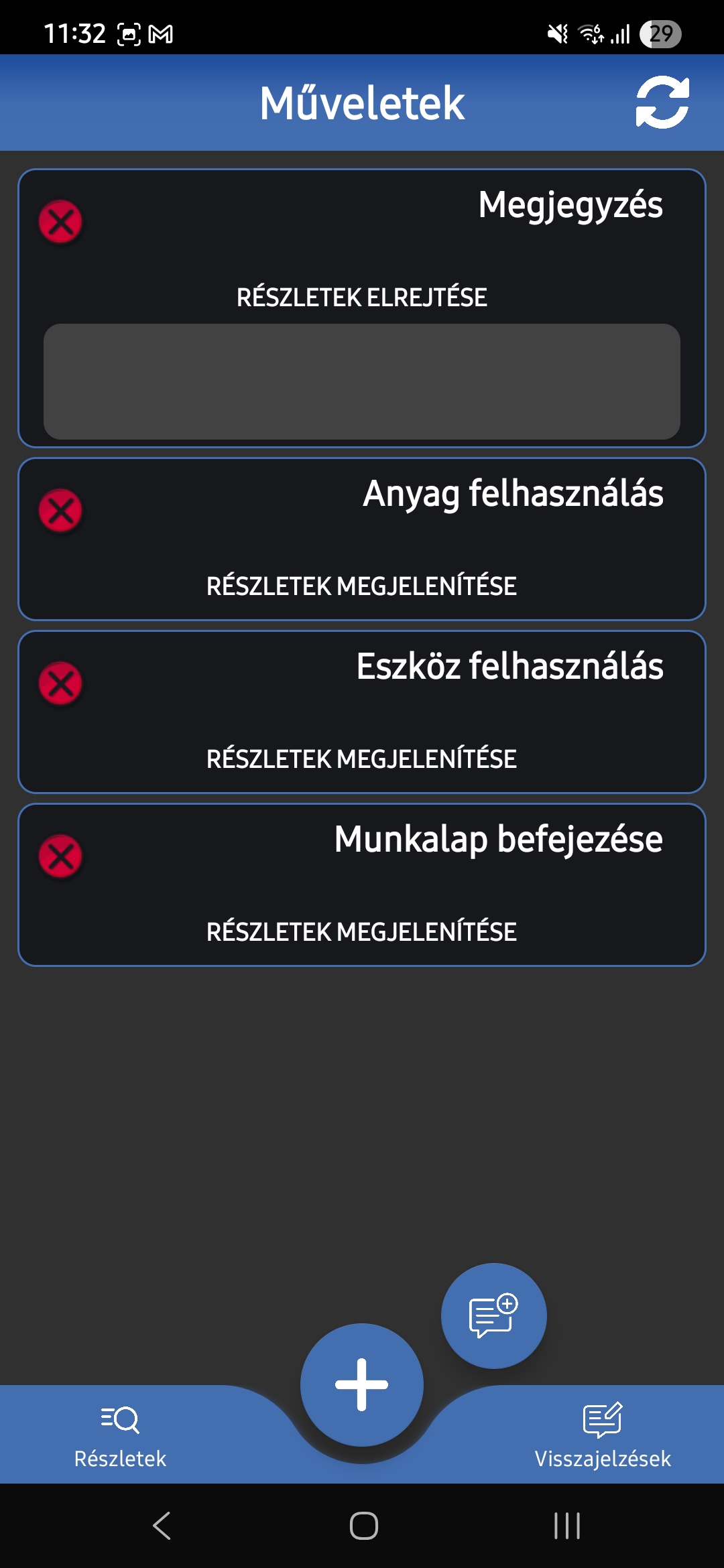
Task: Tap the add-comment floating button
Action: [x=494, y=1316]
